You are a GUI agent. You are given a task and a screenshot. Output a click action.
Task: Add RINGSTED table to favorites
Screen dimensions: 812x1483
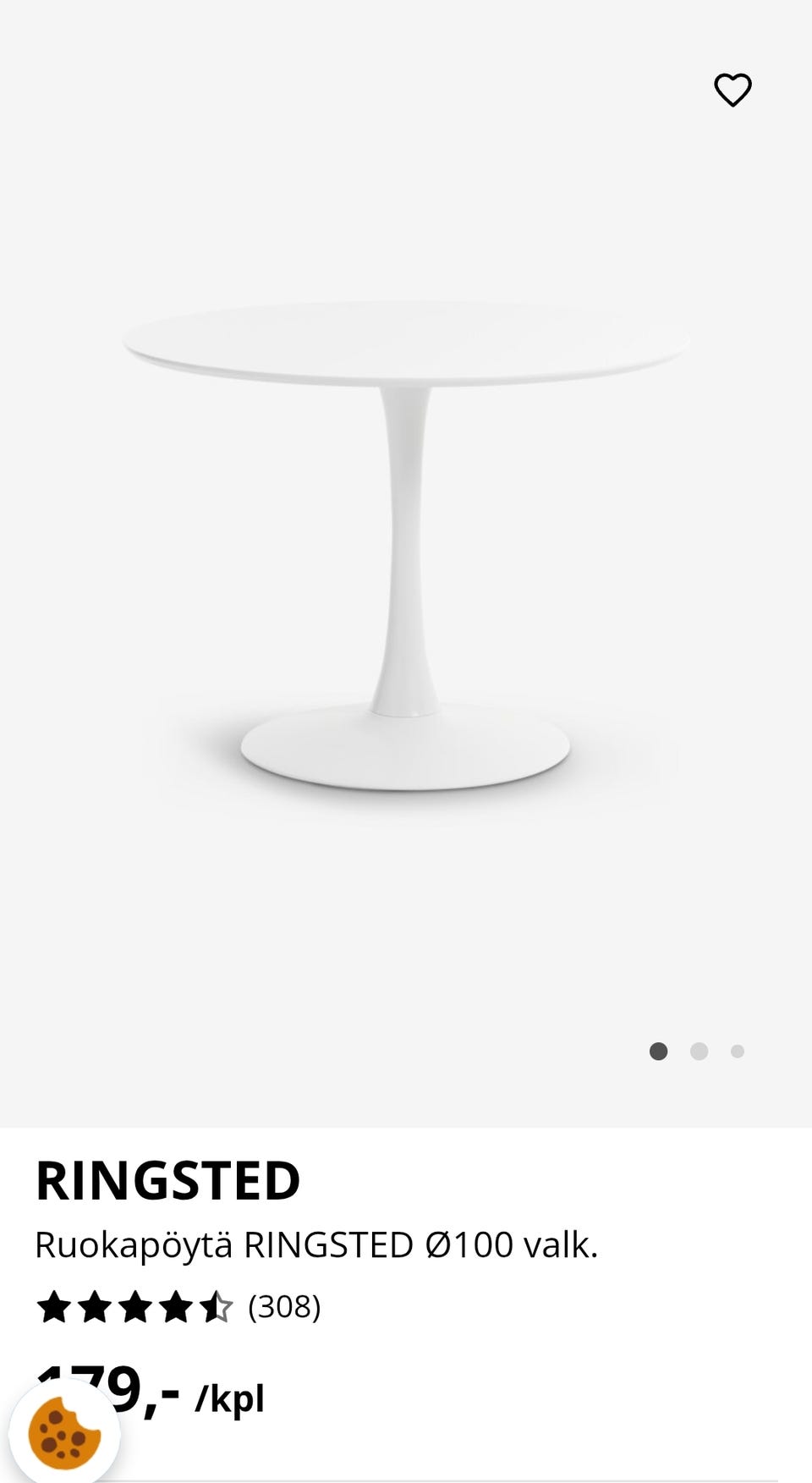pos(732,90)
